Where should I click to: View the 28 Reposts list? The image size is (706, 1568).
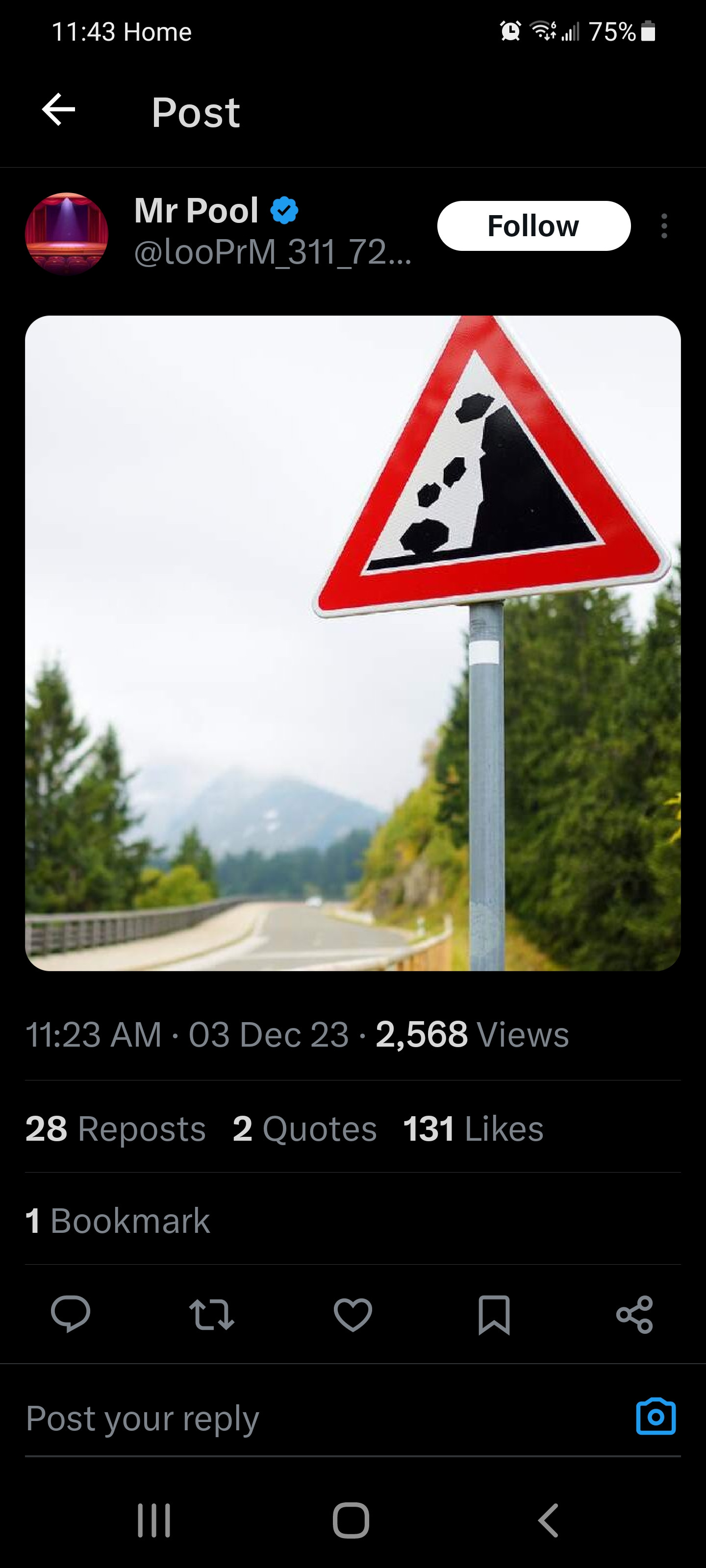click(115, 1128)
